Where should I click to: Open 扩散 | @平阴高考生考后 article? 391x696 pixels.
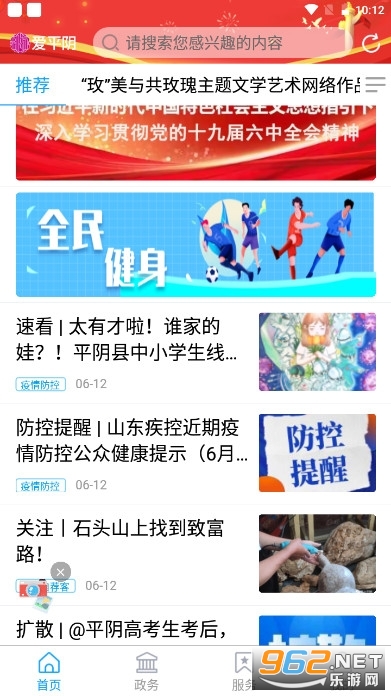coord(195,626)
